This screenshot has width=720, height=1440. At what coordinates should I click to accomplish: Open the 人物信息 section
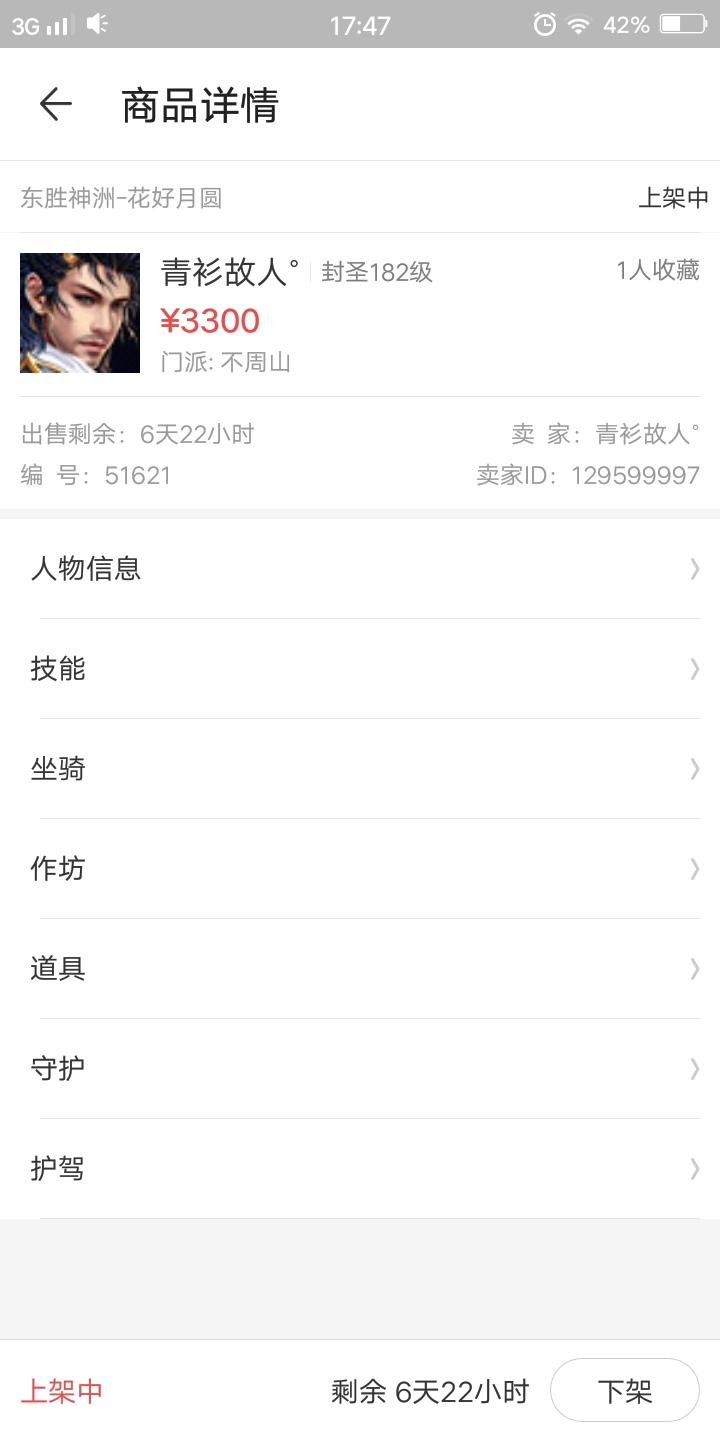[x=360, y=569]
